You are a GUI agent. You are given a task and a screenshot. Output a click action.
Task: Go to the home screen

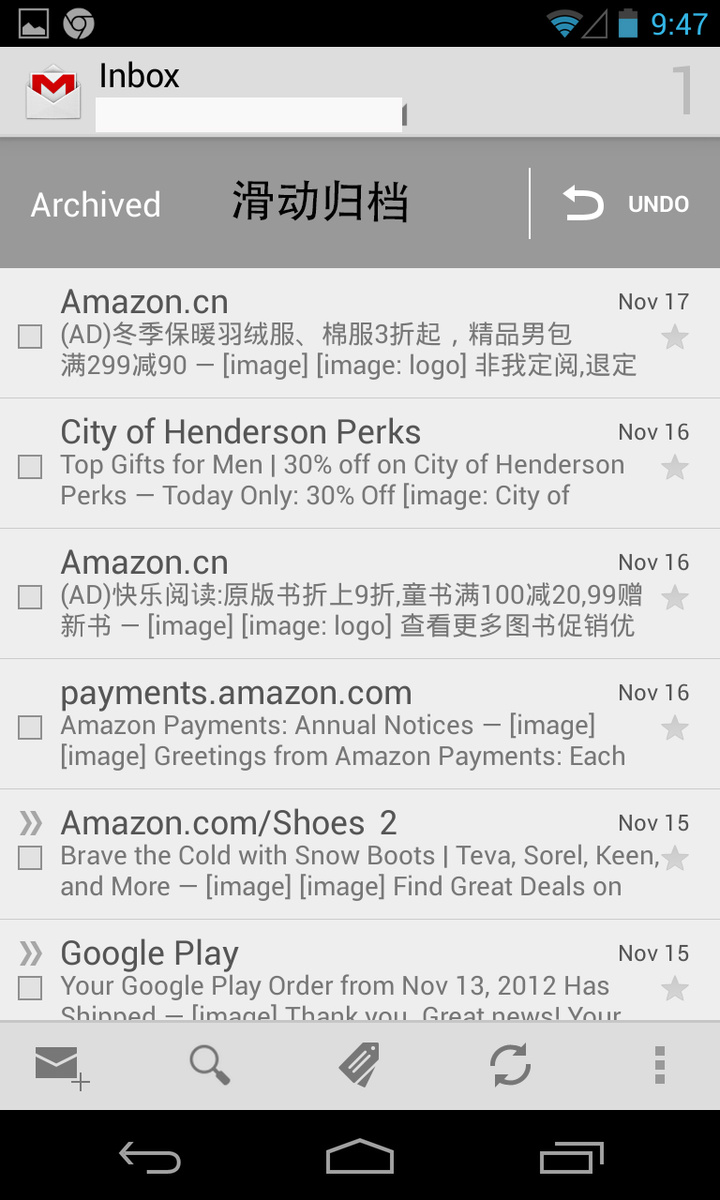(x=360, y=1157)
